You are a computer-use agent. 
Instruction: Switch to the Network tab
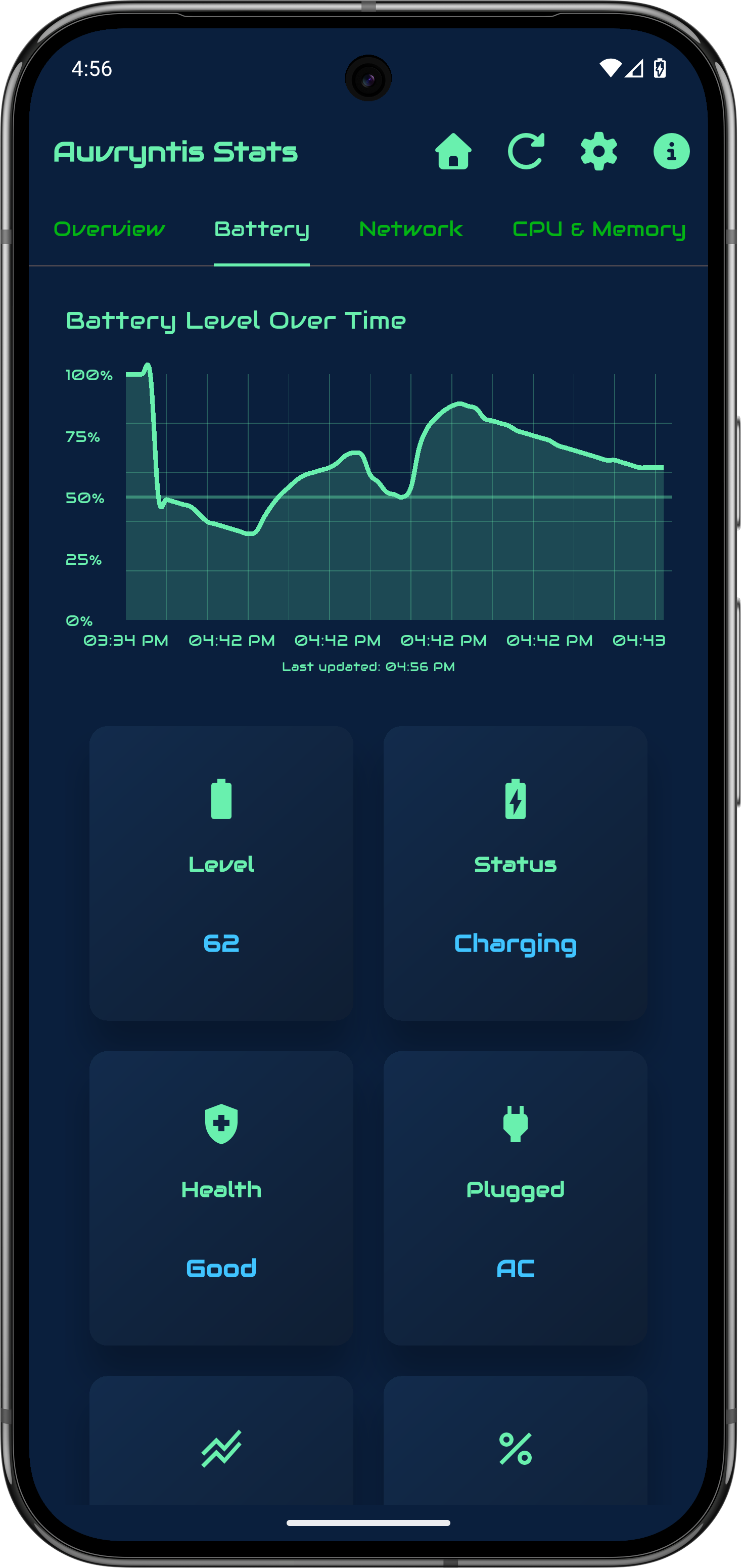click(x=410, y=230)
